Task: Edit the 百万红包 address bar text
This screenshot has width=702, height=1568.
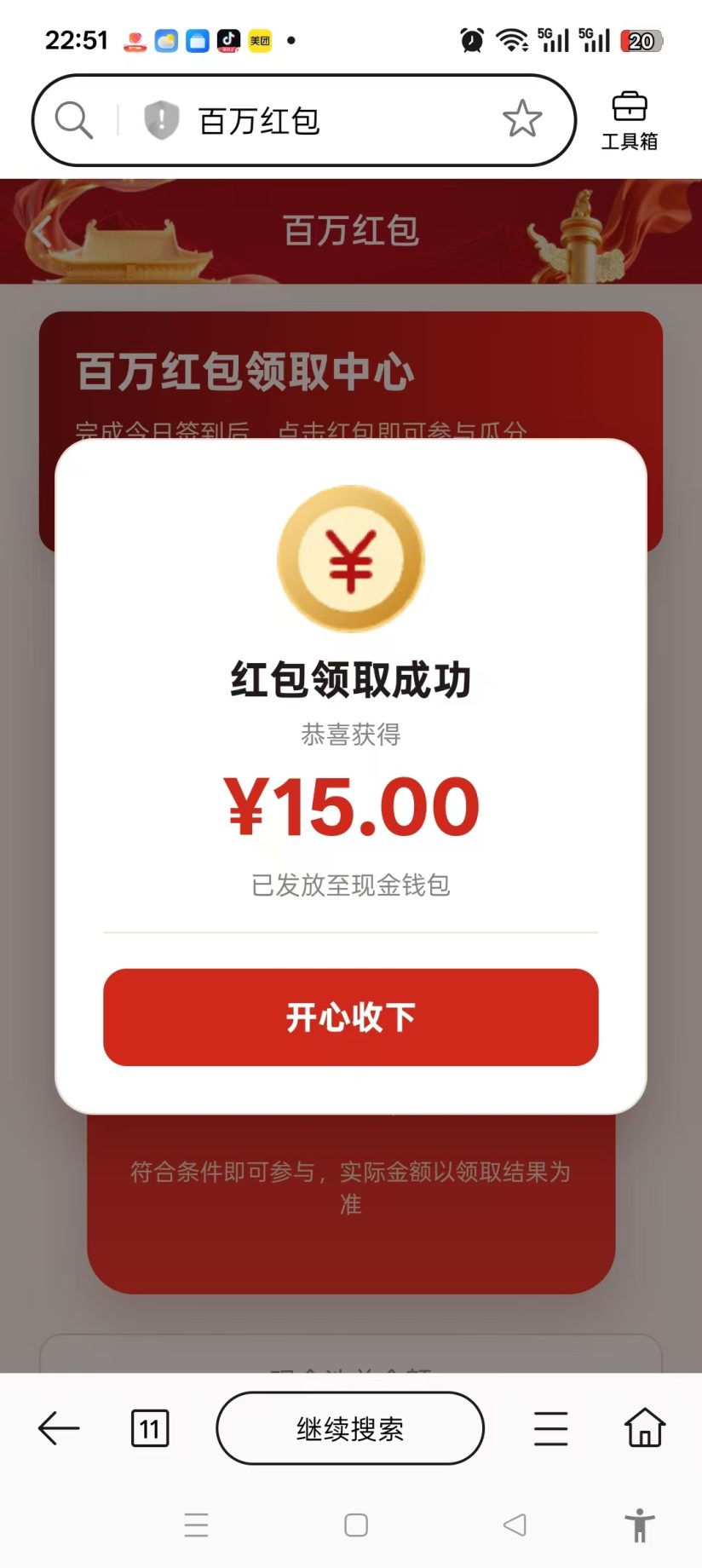Action: [x=259, y=121]
